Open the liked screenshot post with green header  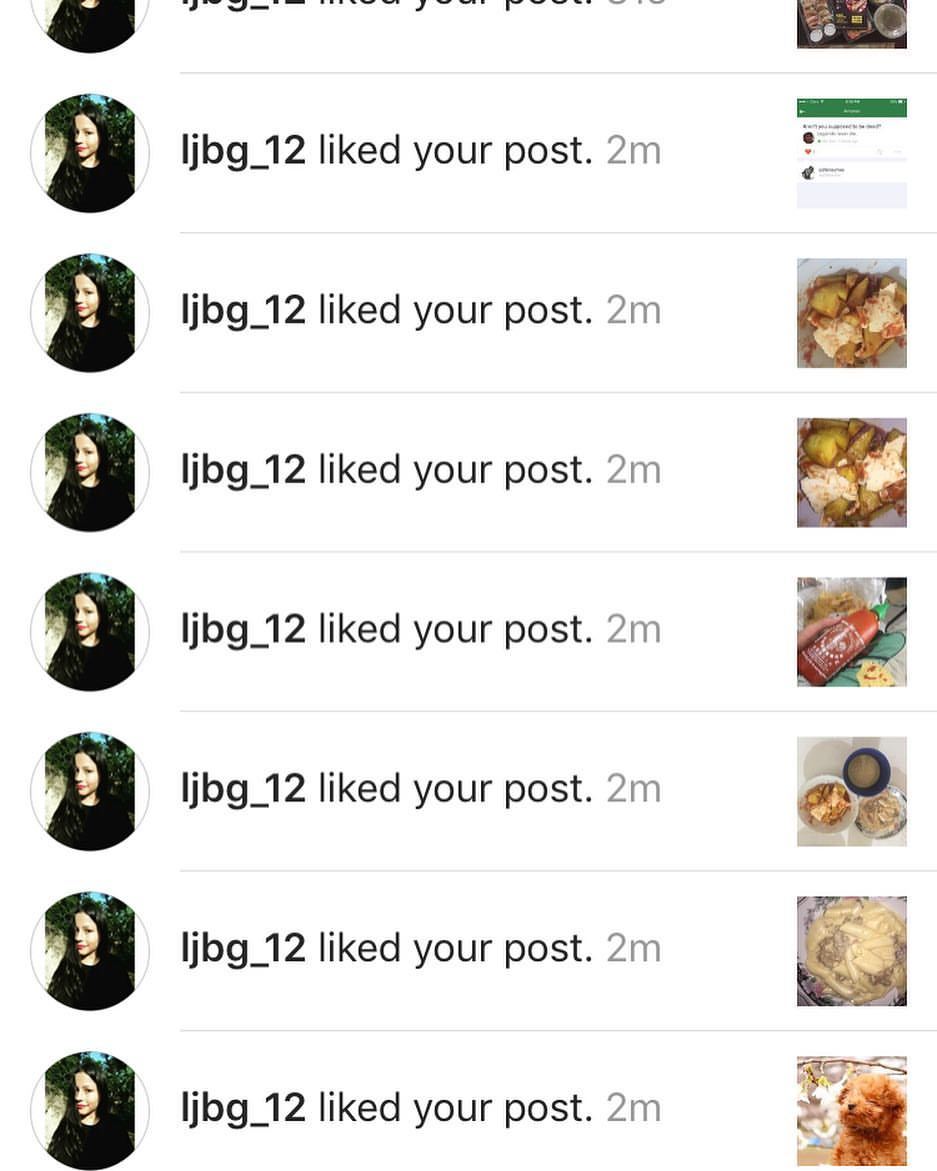click(851, 153)
